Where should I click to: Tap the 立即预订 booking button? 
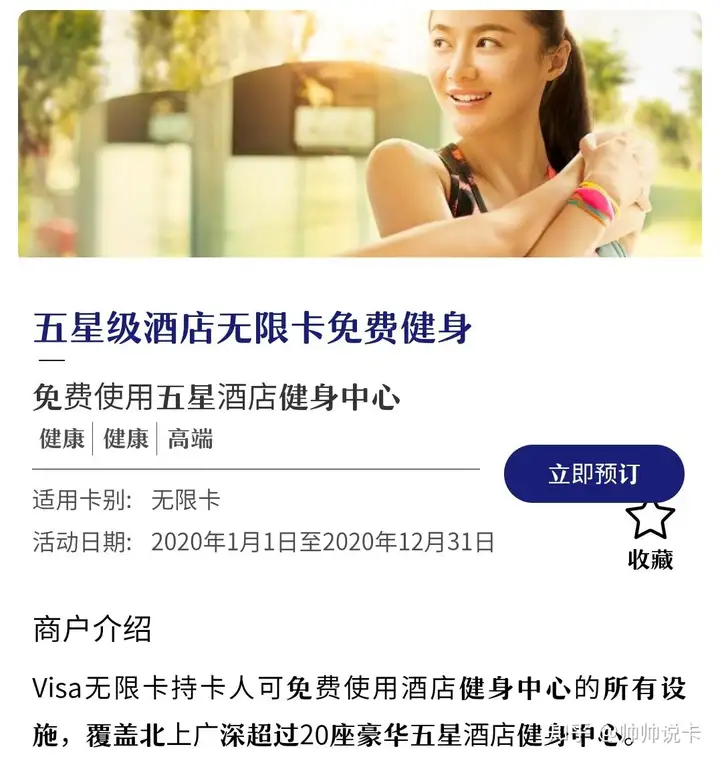point(594,473)
